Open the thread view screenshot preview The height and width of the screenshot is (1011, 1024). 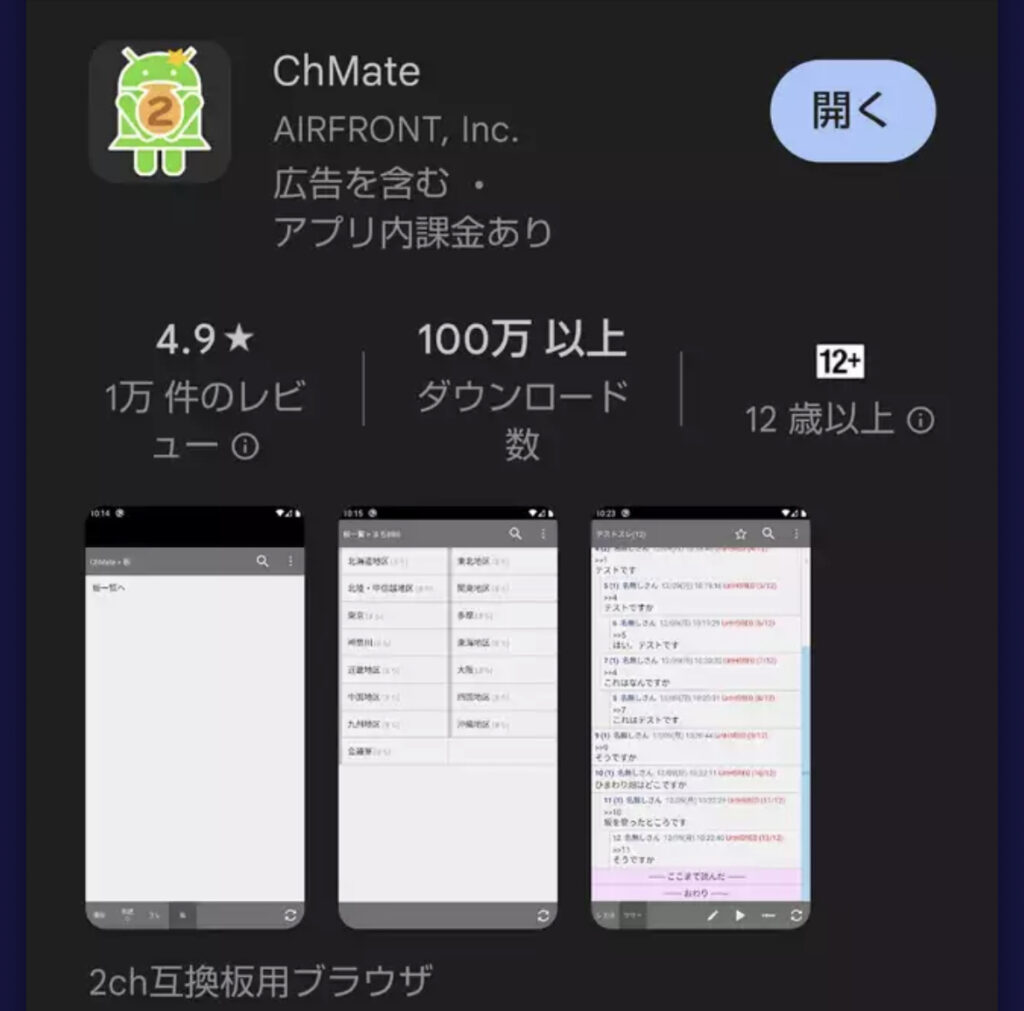pos(701,717)
